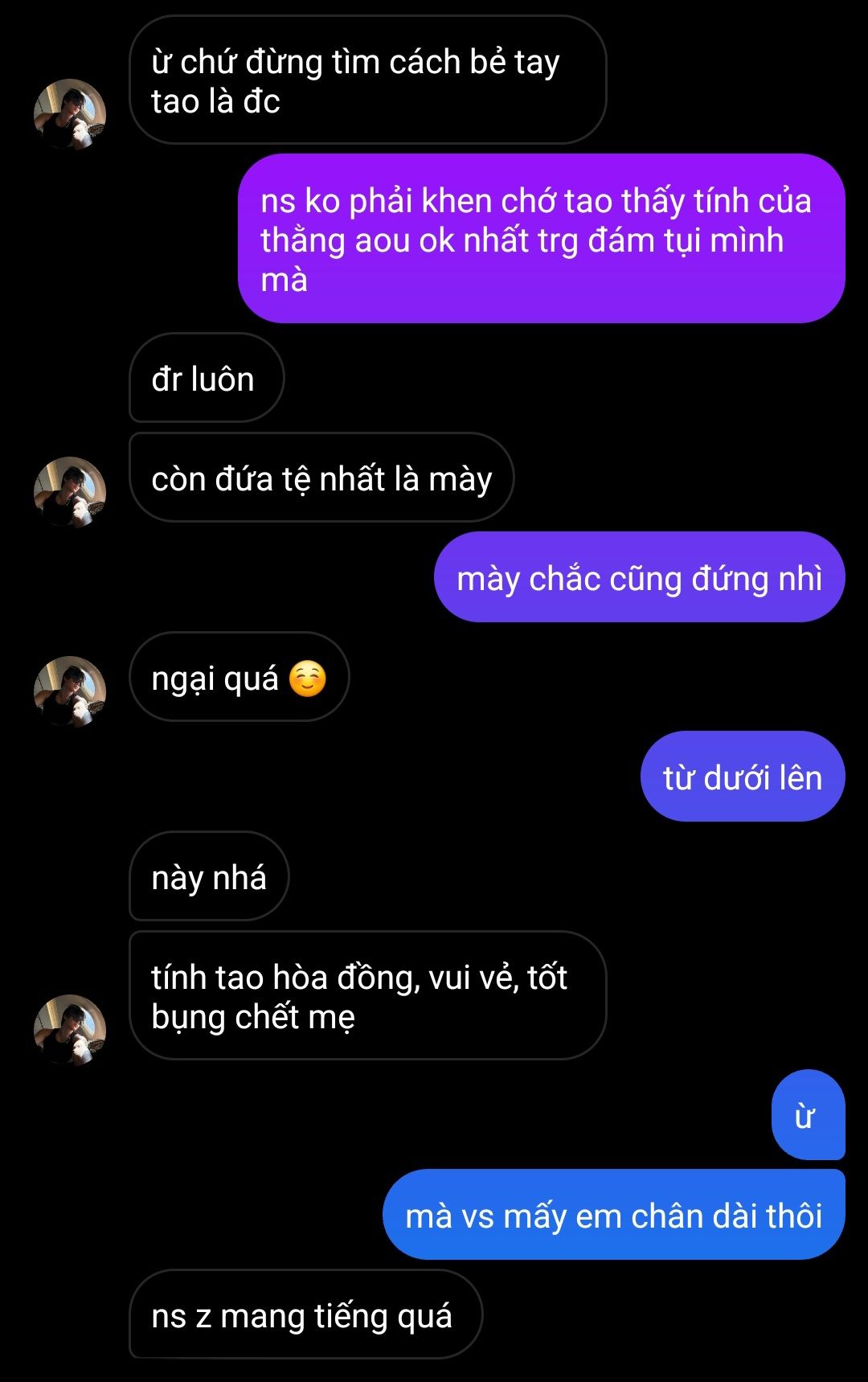The width and height of the screenshot is (868, 1382).
Task: Select the avatar next to "bụng chết mẹ" message
Action: (70, 1031)
